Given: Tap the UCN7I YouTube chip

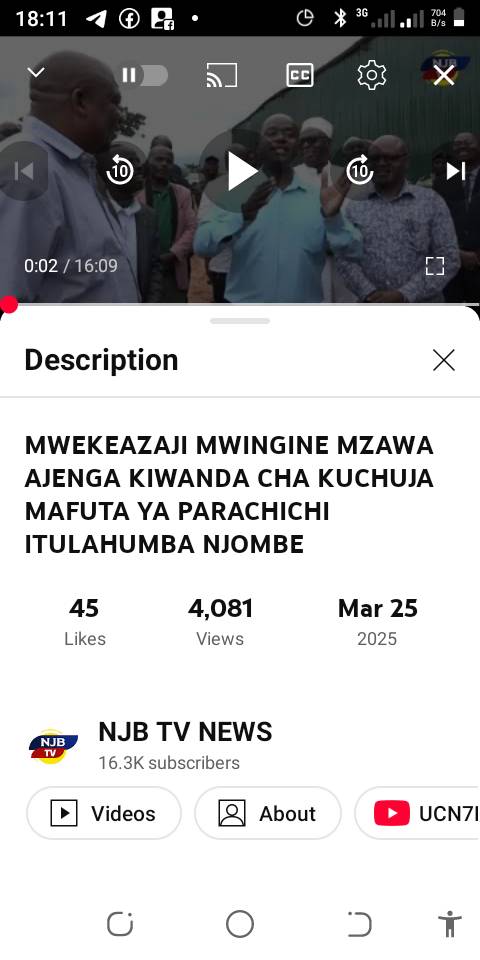Looking at the screenshot, I should coord(418,813).
